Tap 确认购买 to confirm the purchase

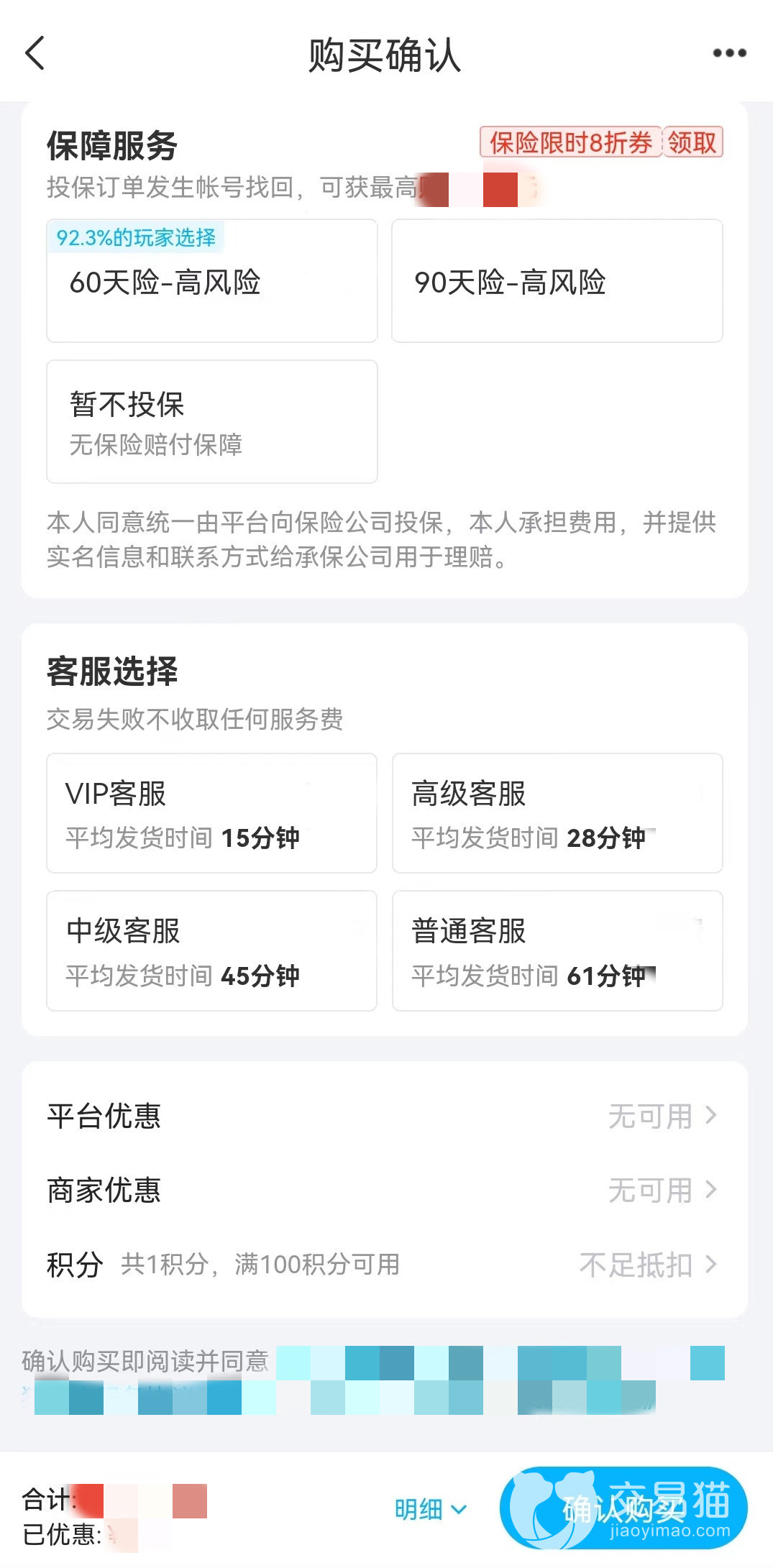point(623,1508)
